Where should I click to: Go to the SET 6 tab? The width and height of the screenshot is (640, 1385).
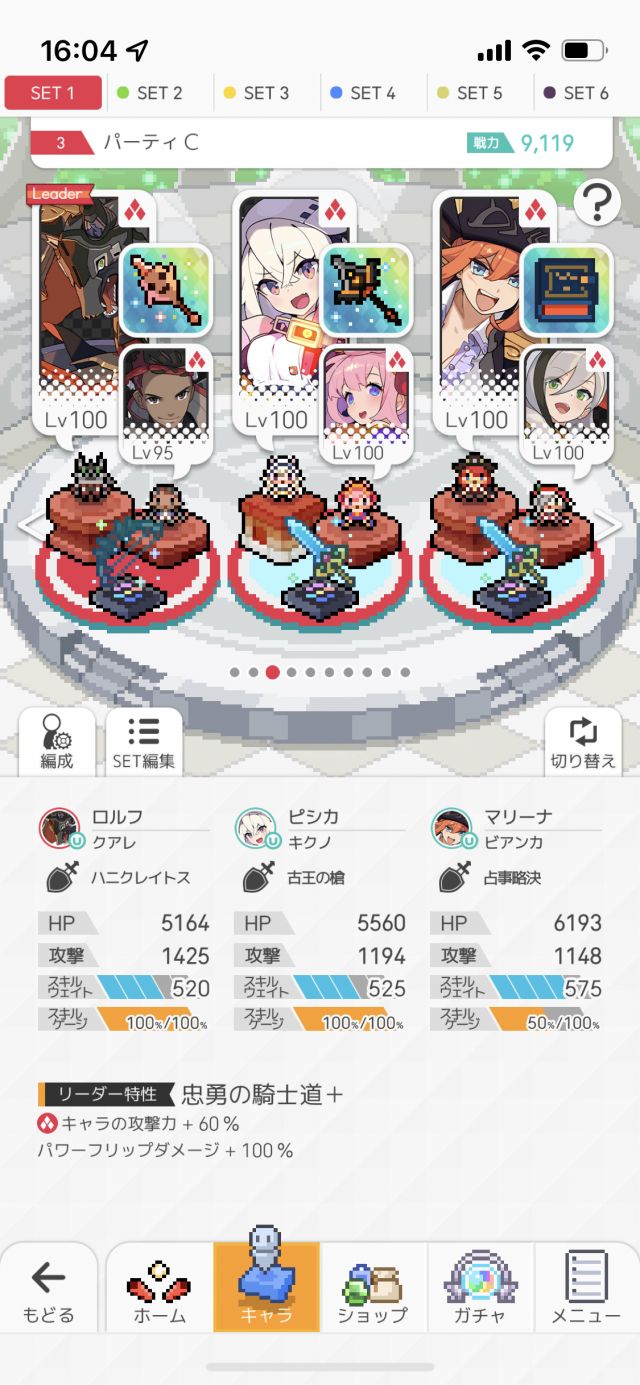pyautogui.click(x=587, y=93)
